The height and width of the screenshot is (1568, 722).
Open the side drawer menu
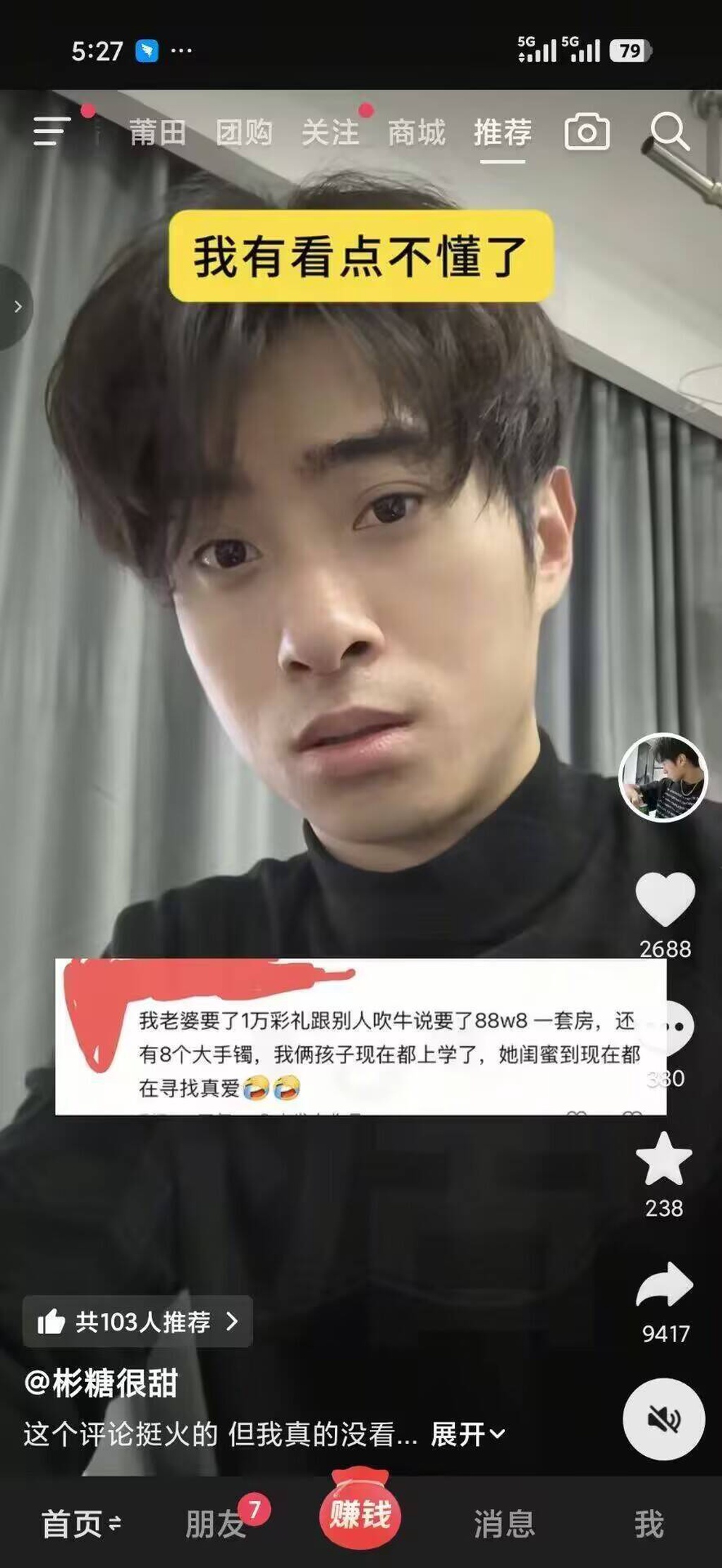coord(52,132)
